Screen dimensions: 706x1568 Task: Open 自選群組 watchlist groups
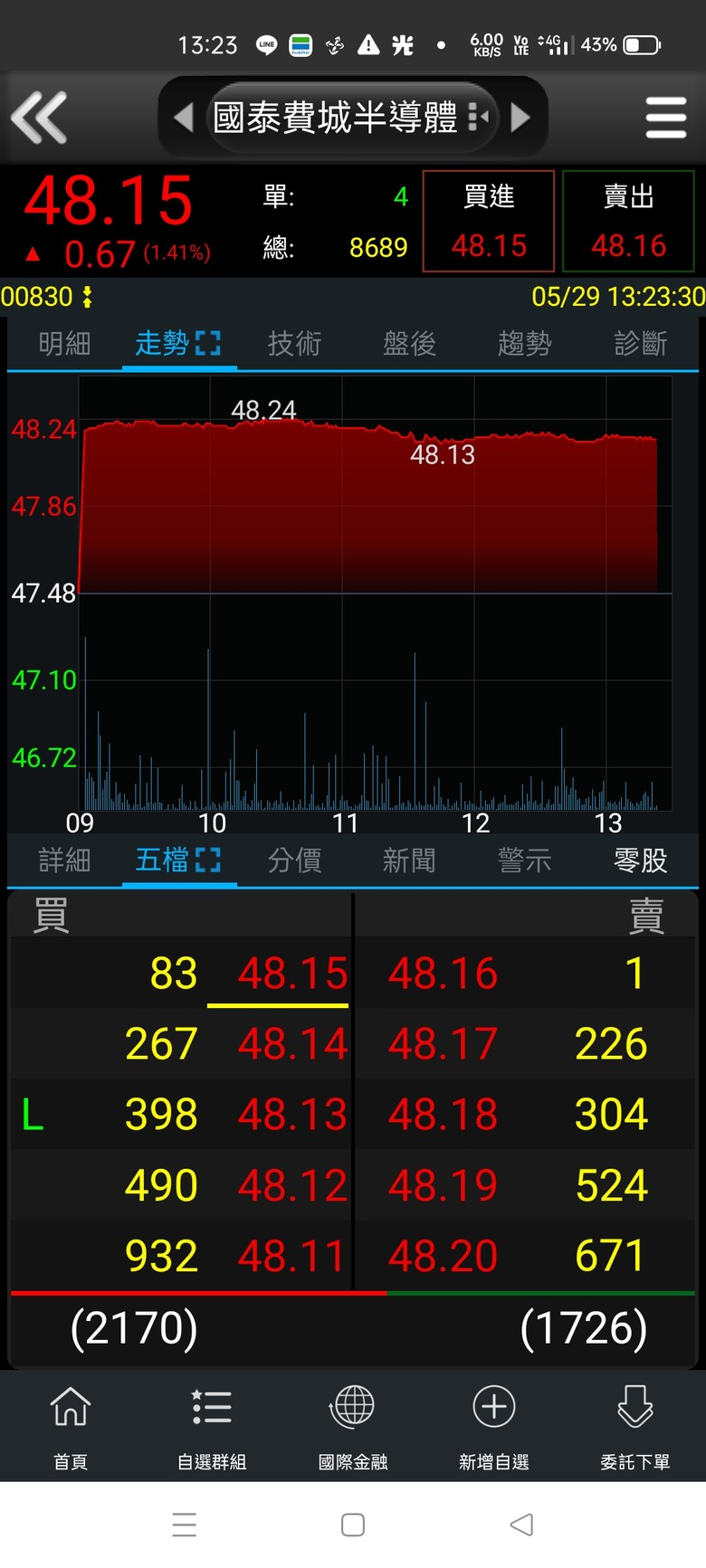point(212,1424)
